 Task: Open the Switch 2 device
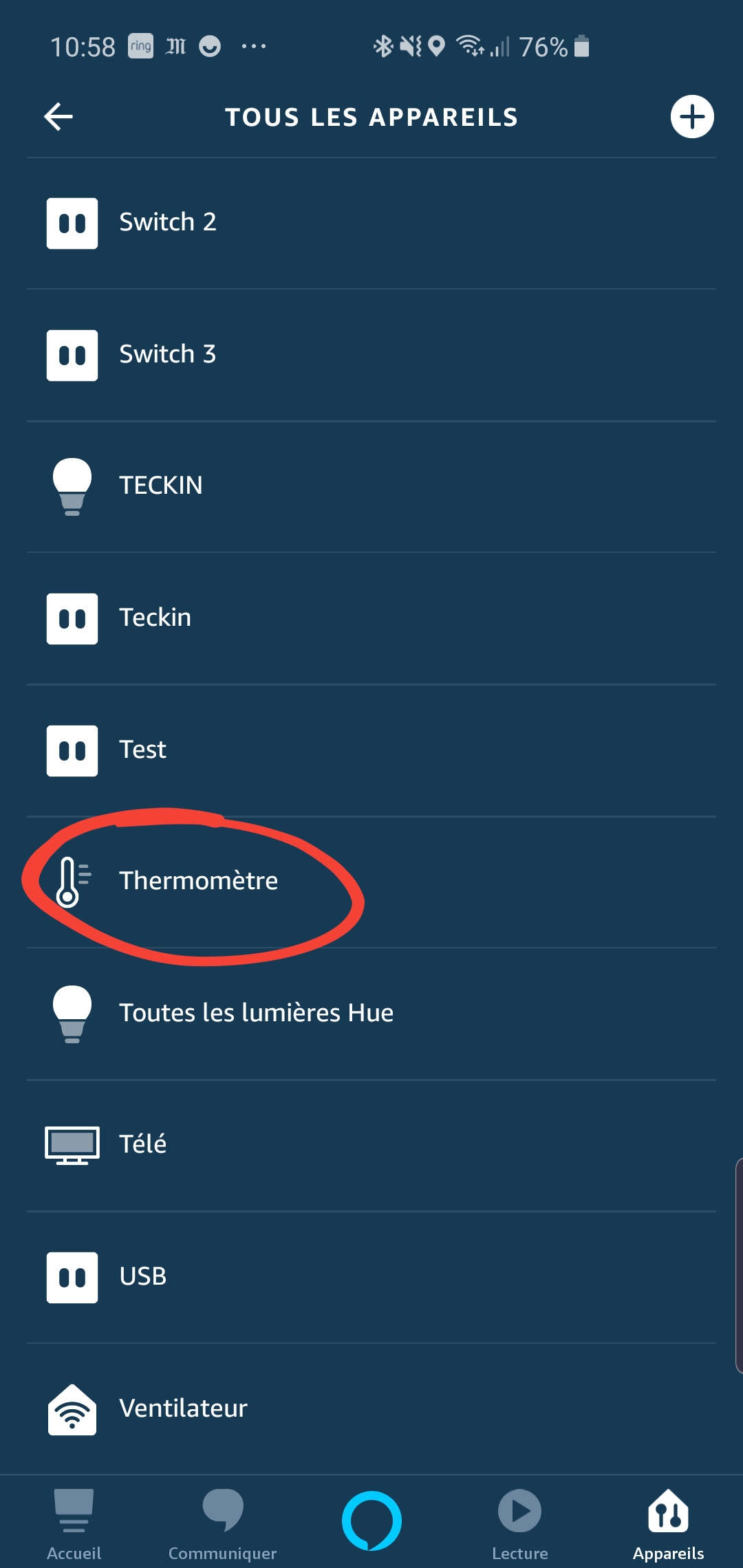[x=371, y=224]
